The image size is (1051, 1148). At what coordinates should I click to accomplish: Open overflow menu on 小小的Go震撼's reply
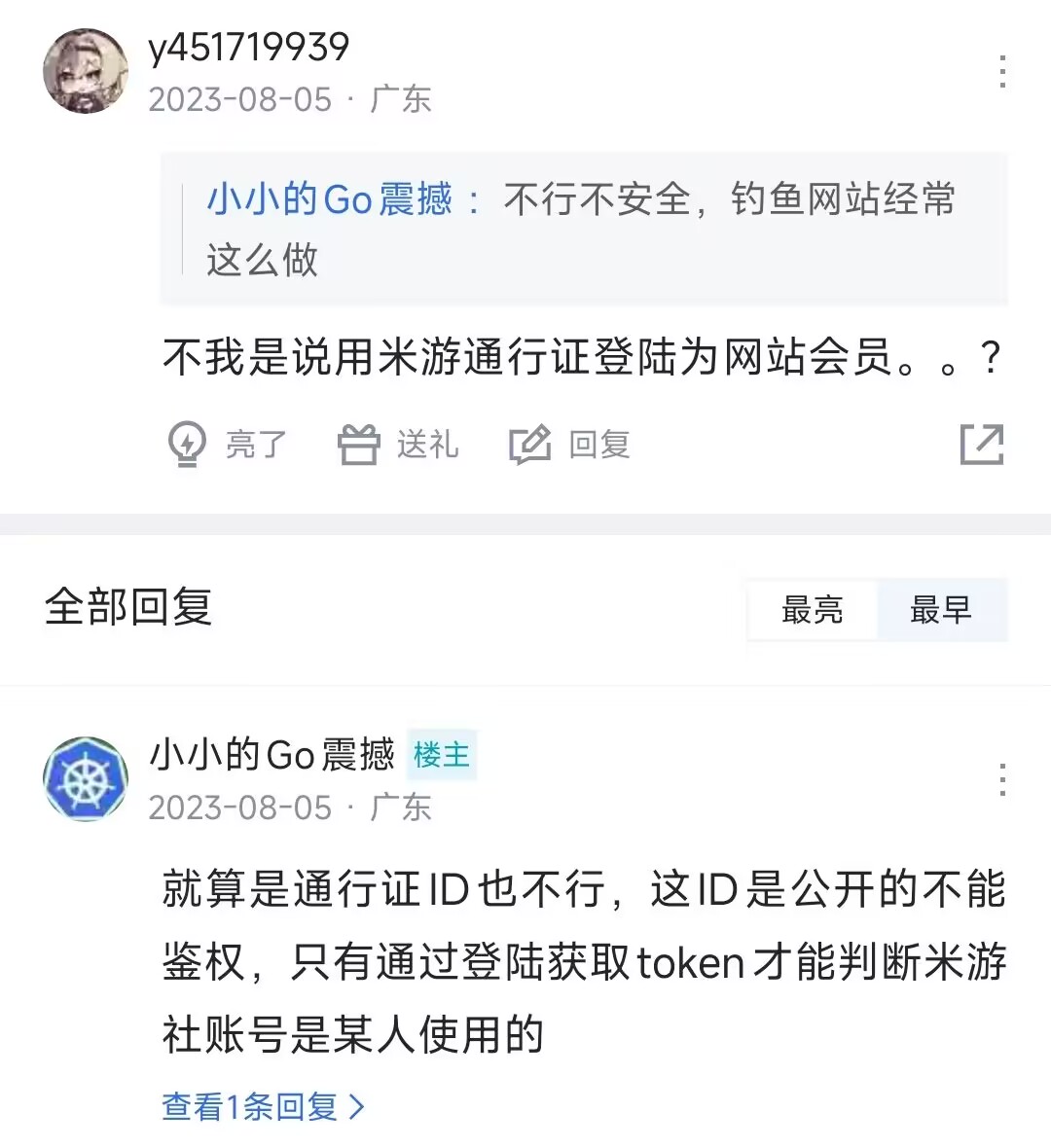coord(1002,780)
